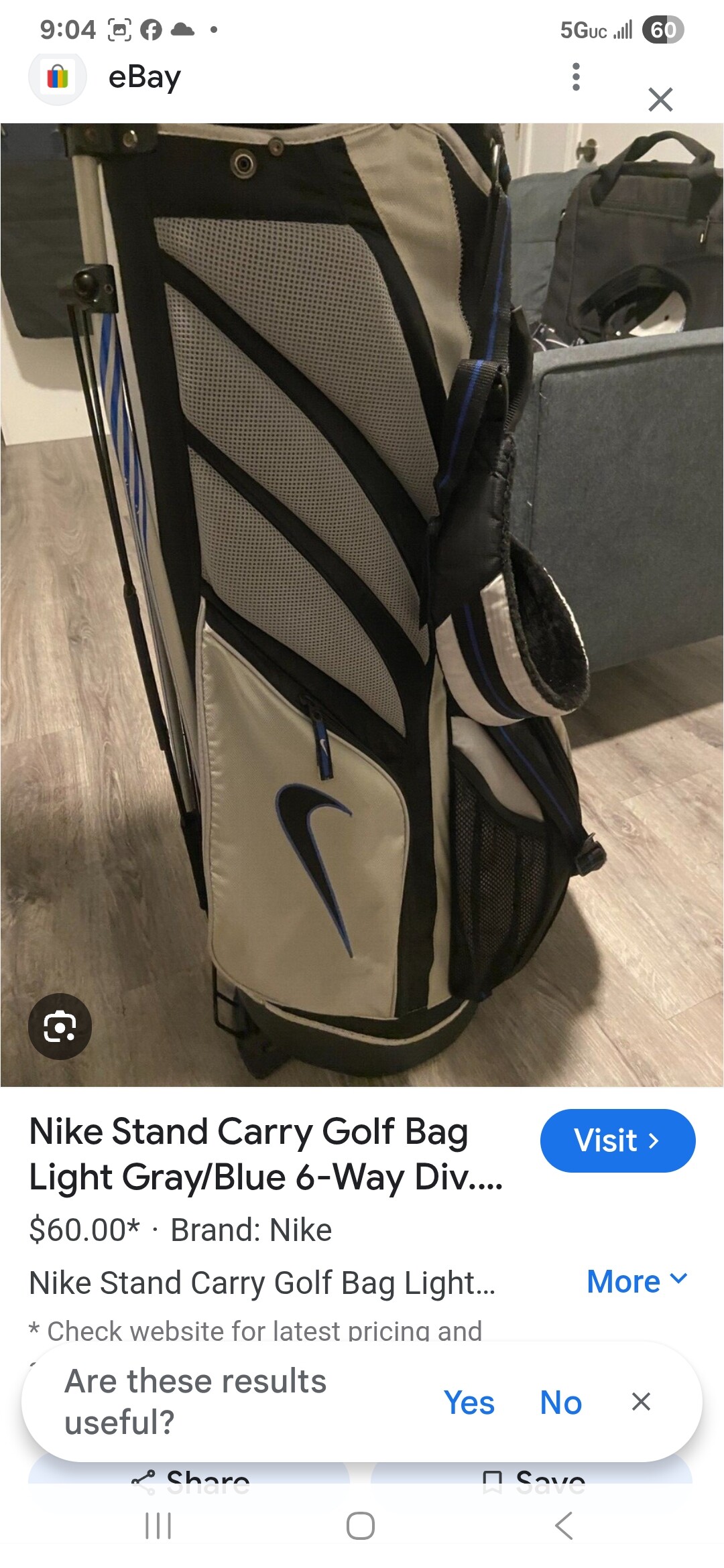The width and height of the screenshot is (724, 1568).
Task: Answer No to results useful prompt
Action: [x=560, y=1402]
